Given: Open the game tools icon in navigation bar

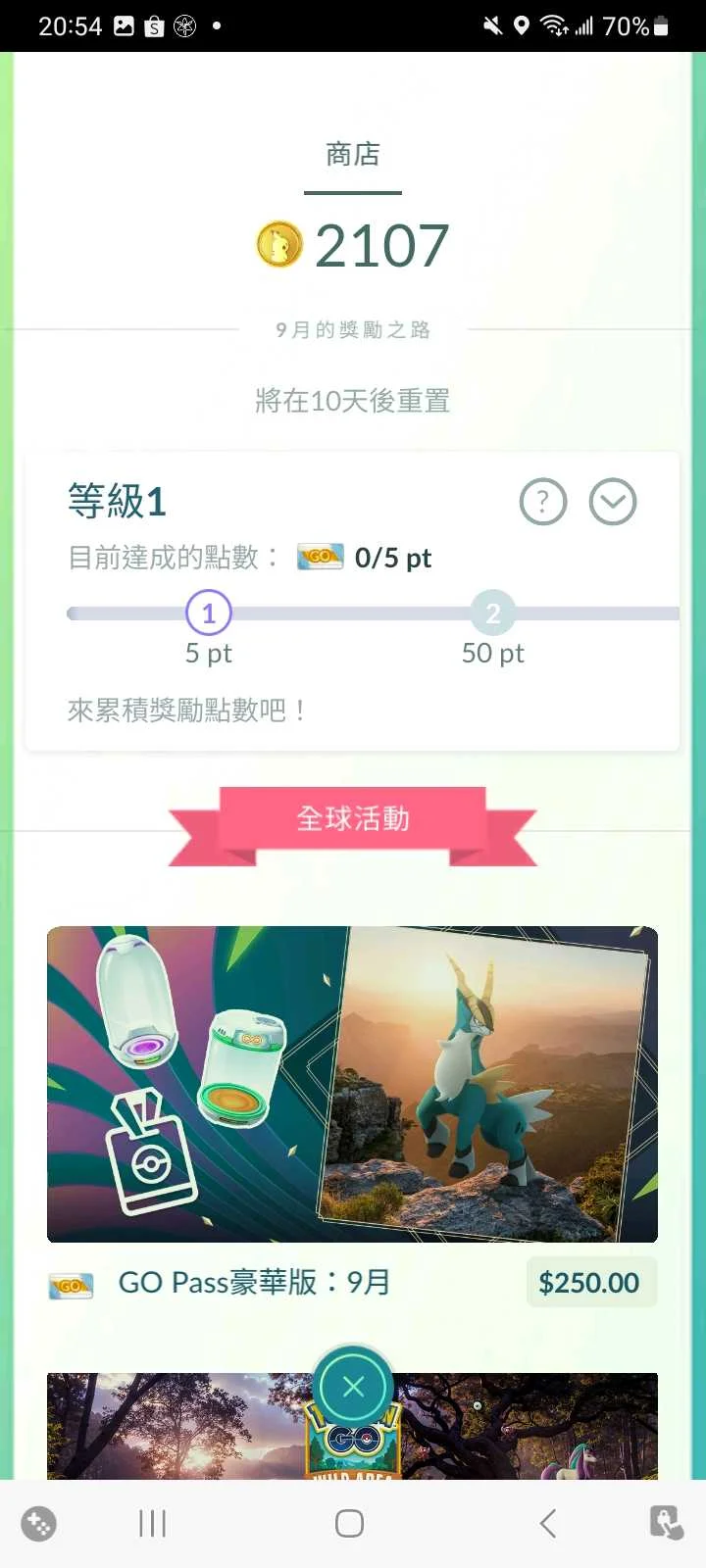Looking at the screenshot, I should tap(39, 1523).
